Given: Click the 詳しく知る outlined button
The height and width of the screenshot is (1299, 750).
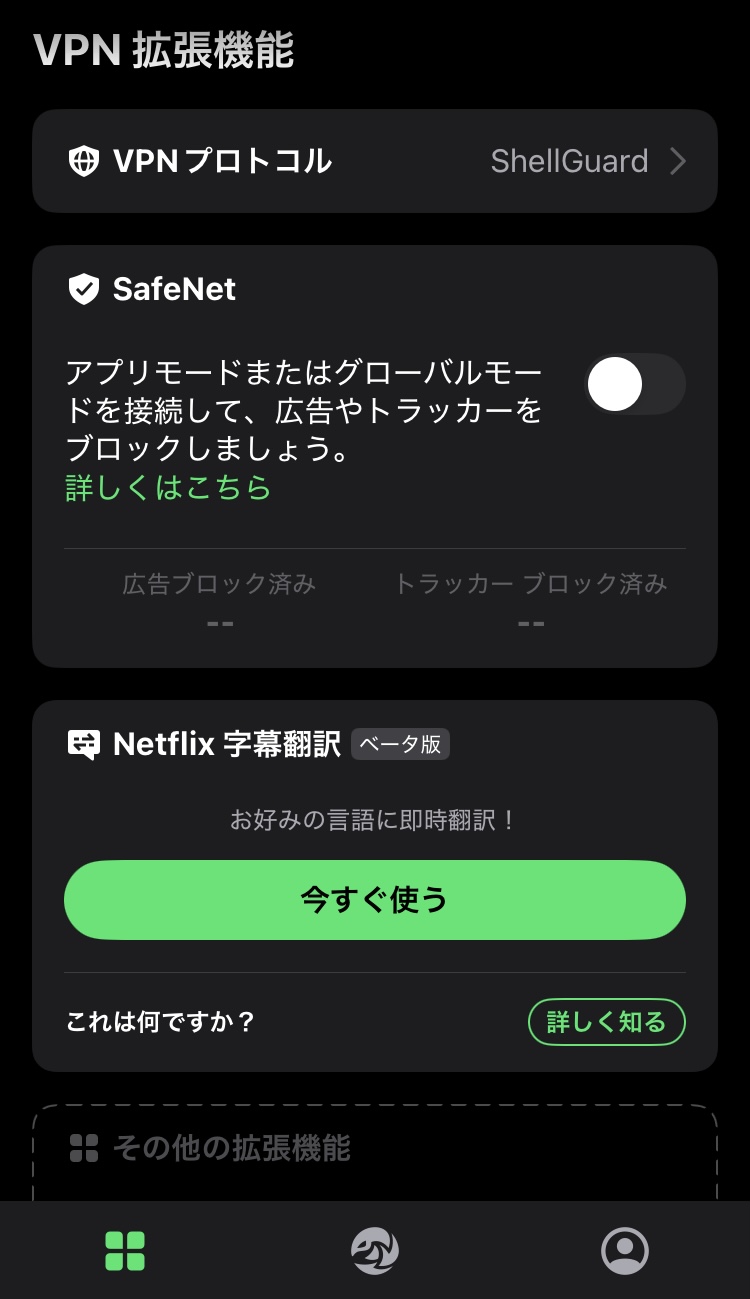Looking at the screenshot, I should [x=606, y=1021].
